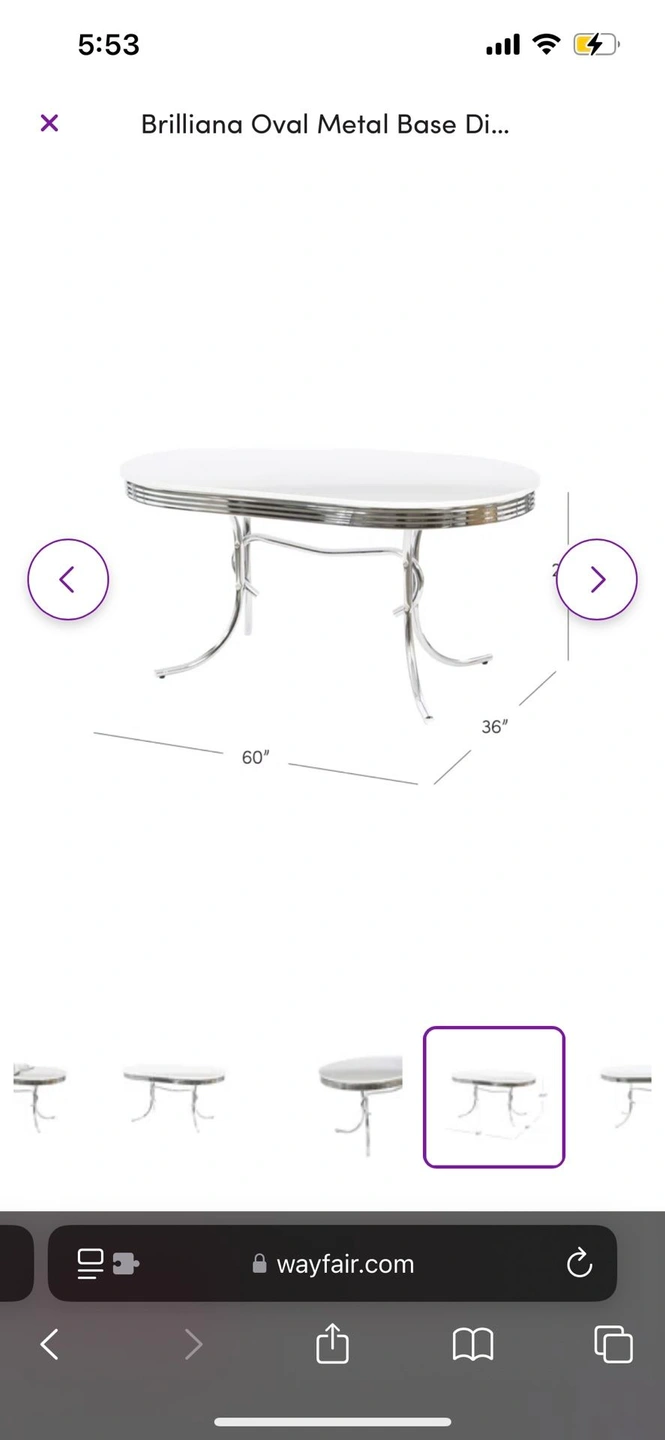Share this page from Safari

pyautogui.click(x=332, y=1343)
